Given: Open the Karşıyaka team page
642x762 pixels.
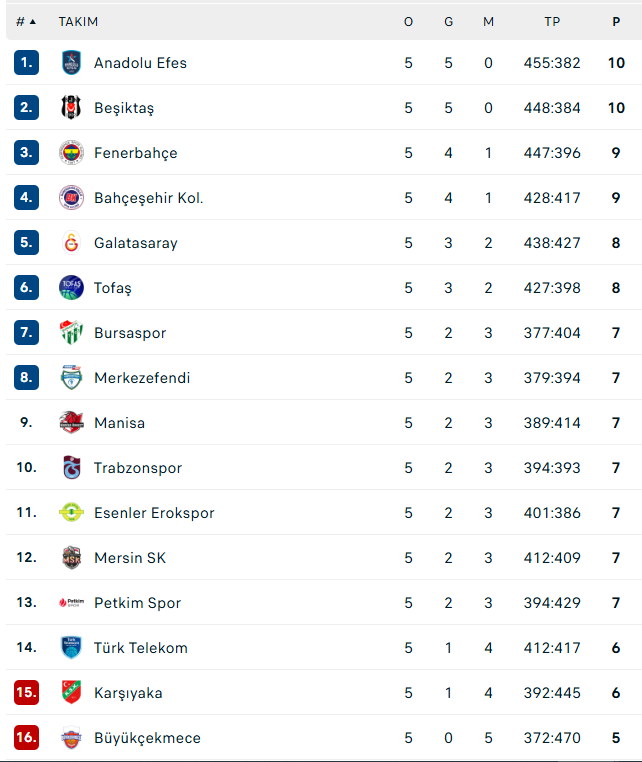Looking at the screenshot, I should click(x=128, y=693).
